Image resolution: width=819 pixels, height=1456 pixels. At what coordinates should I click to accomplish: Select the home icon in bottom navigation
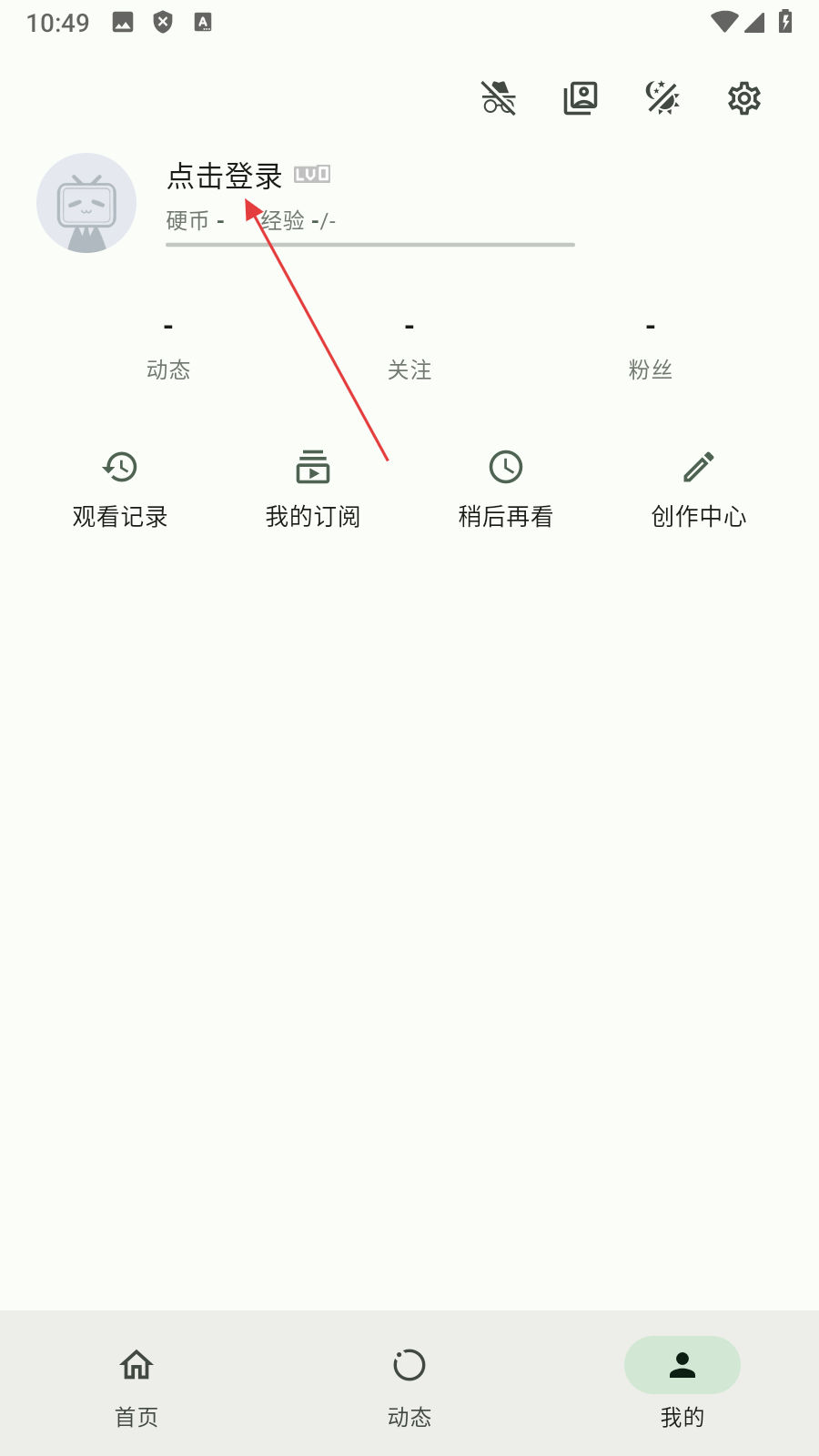[x=136, y=1365]
